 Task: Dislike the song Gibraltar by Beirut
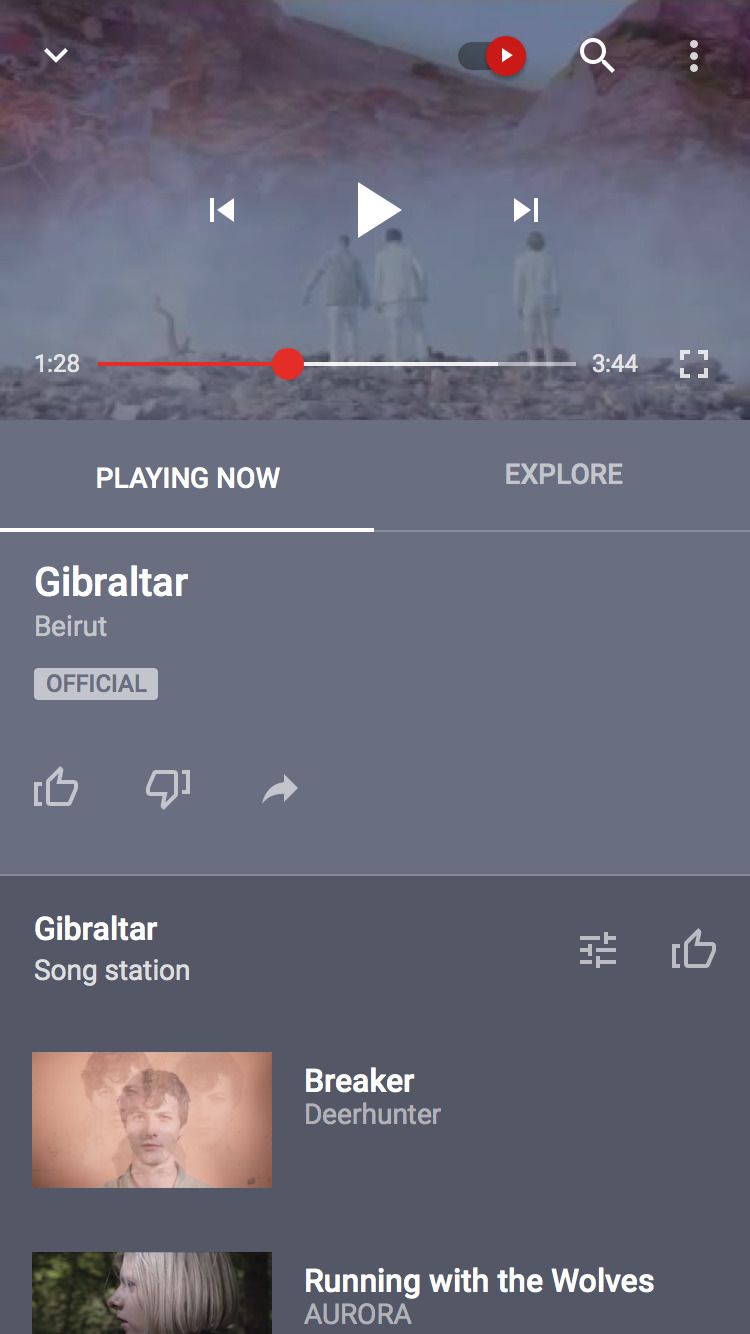[x=168, y=789]
